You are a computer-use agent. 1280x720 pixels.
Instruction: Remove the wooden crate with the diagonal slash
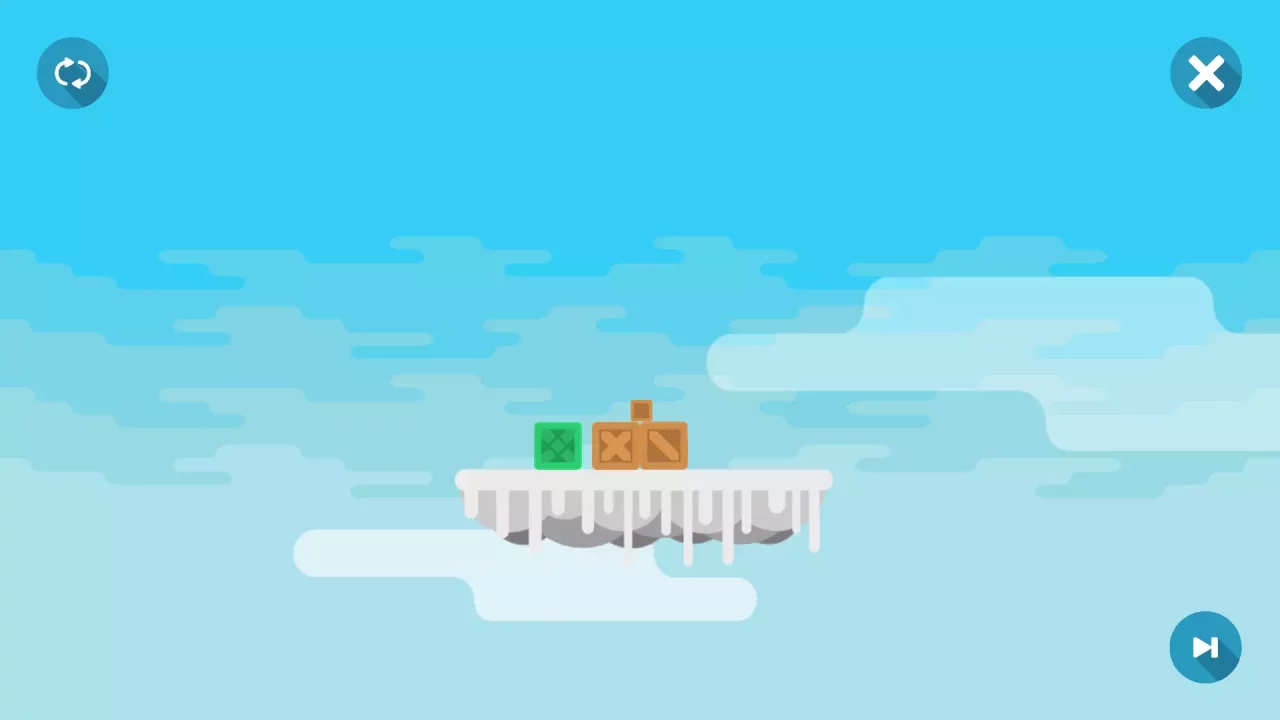click(x=664, y=446)
